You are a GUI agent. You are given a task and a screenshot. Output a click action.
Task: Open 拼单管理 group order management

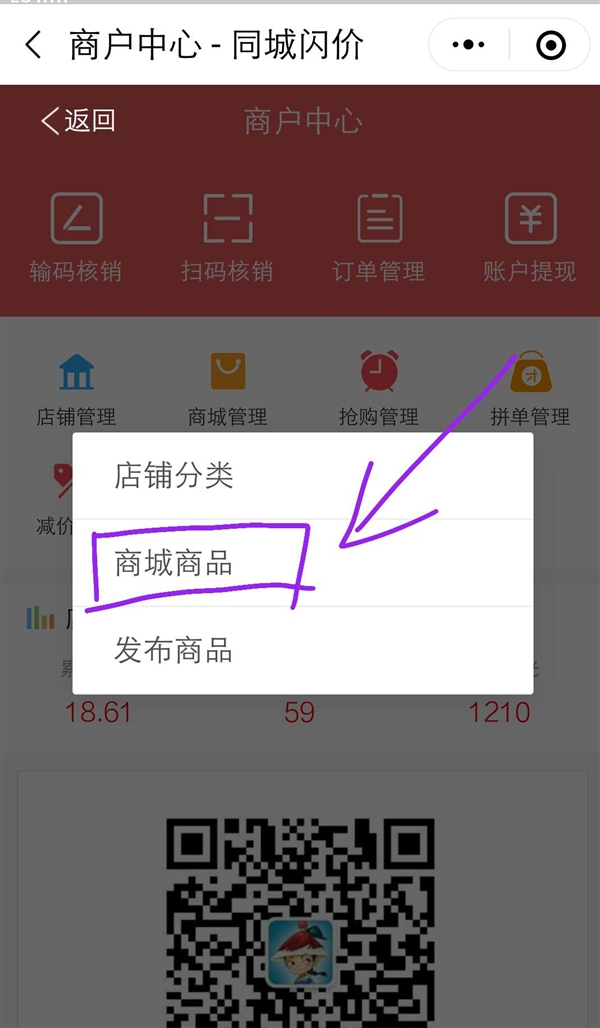[x=530, y=389]
